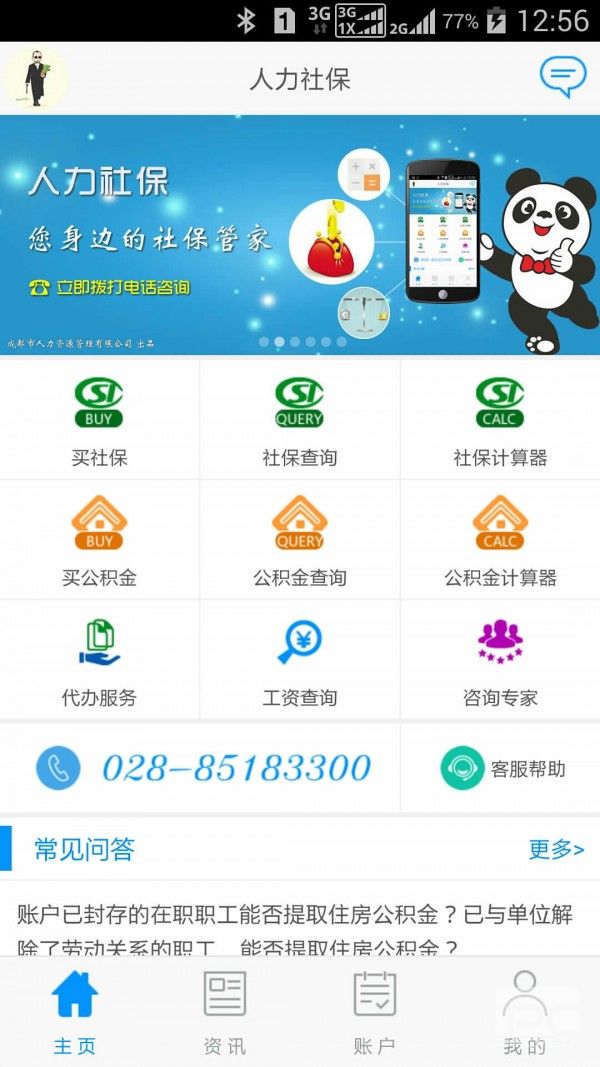Open the messages chat bubble icon
This screenshot has width=600, height=1067.
562,76
